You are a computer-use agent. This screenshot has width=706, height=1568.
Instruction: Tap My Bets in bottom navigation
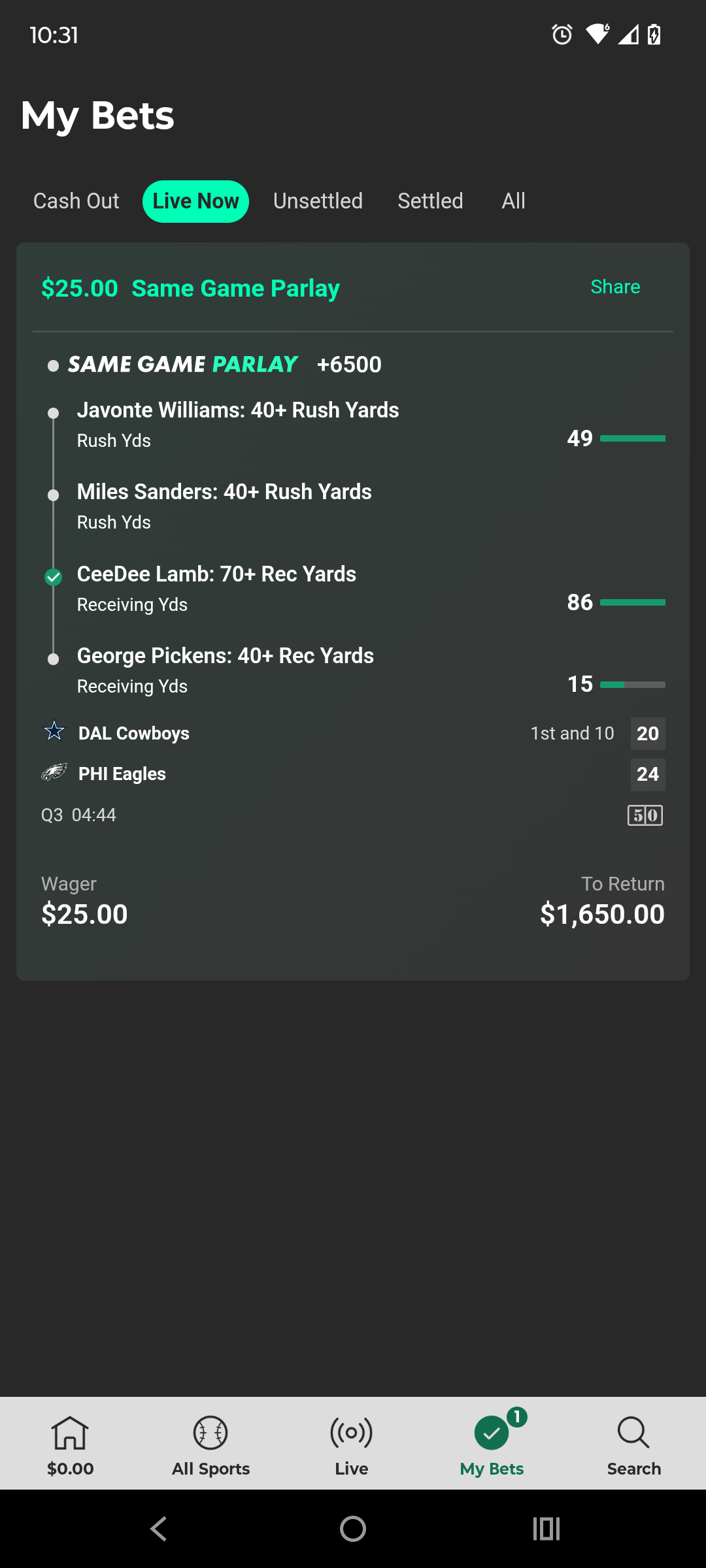pyautogui.click(x=492, y=1445)
